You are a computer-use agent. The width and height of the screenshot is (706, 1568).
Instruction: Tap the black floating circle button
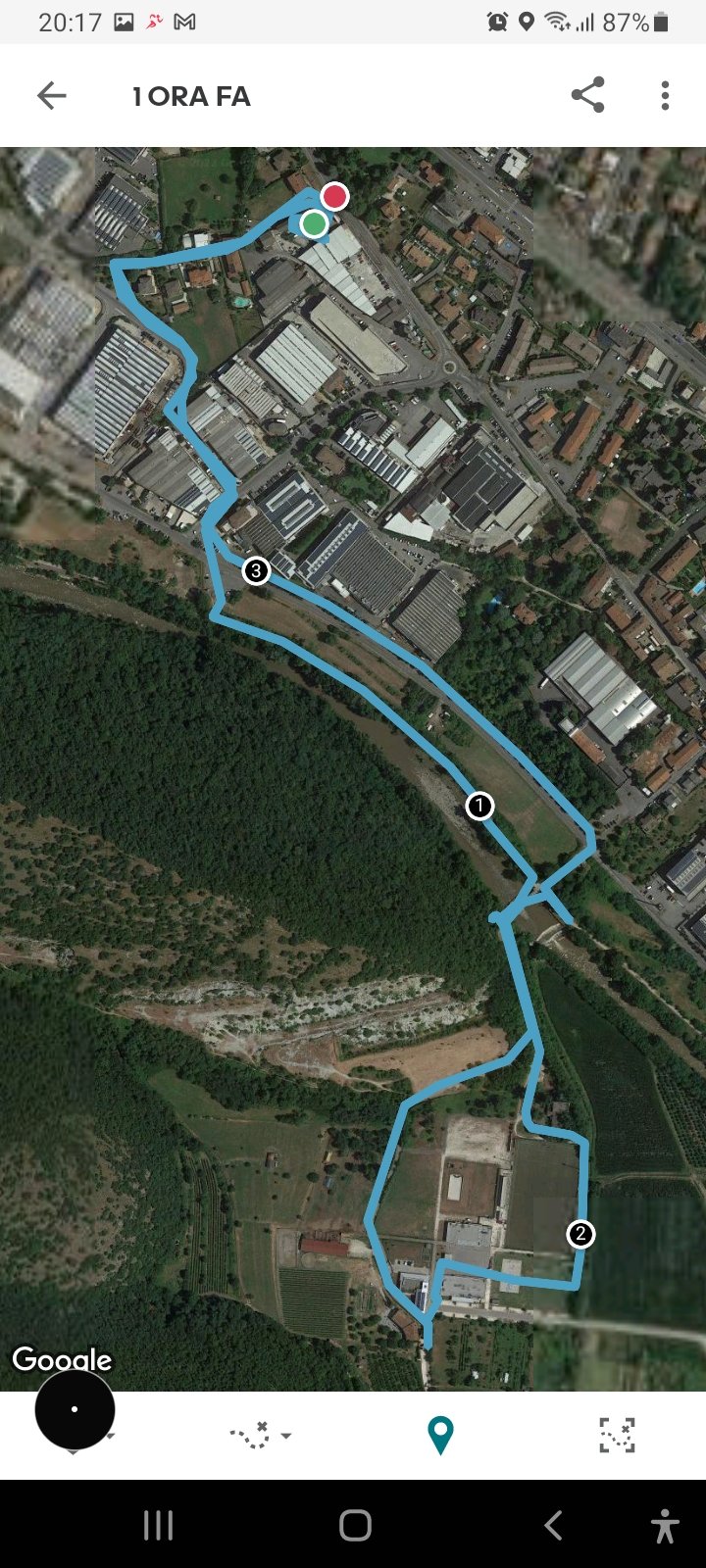[x=75, y=1409]
